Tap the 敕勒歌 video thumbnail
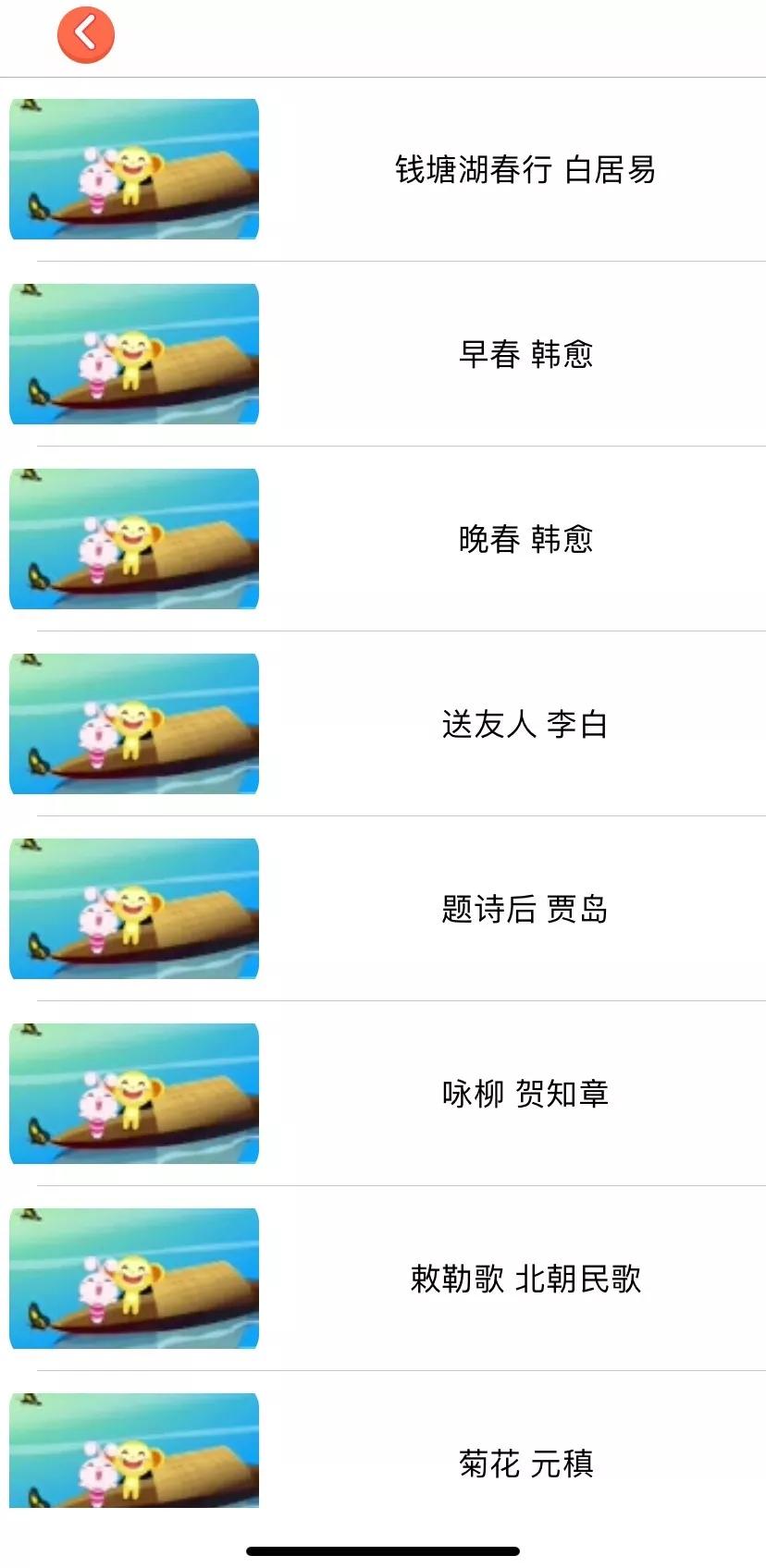This screenshot has height=1568, width=766. 135,1280
